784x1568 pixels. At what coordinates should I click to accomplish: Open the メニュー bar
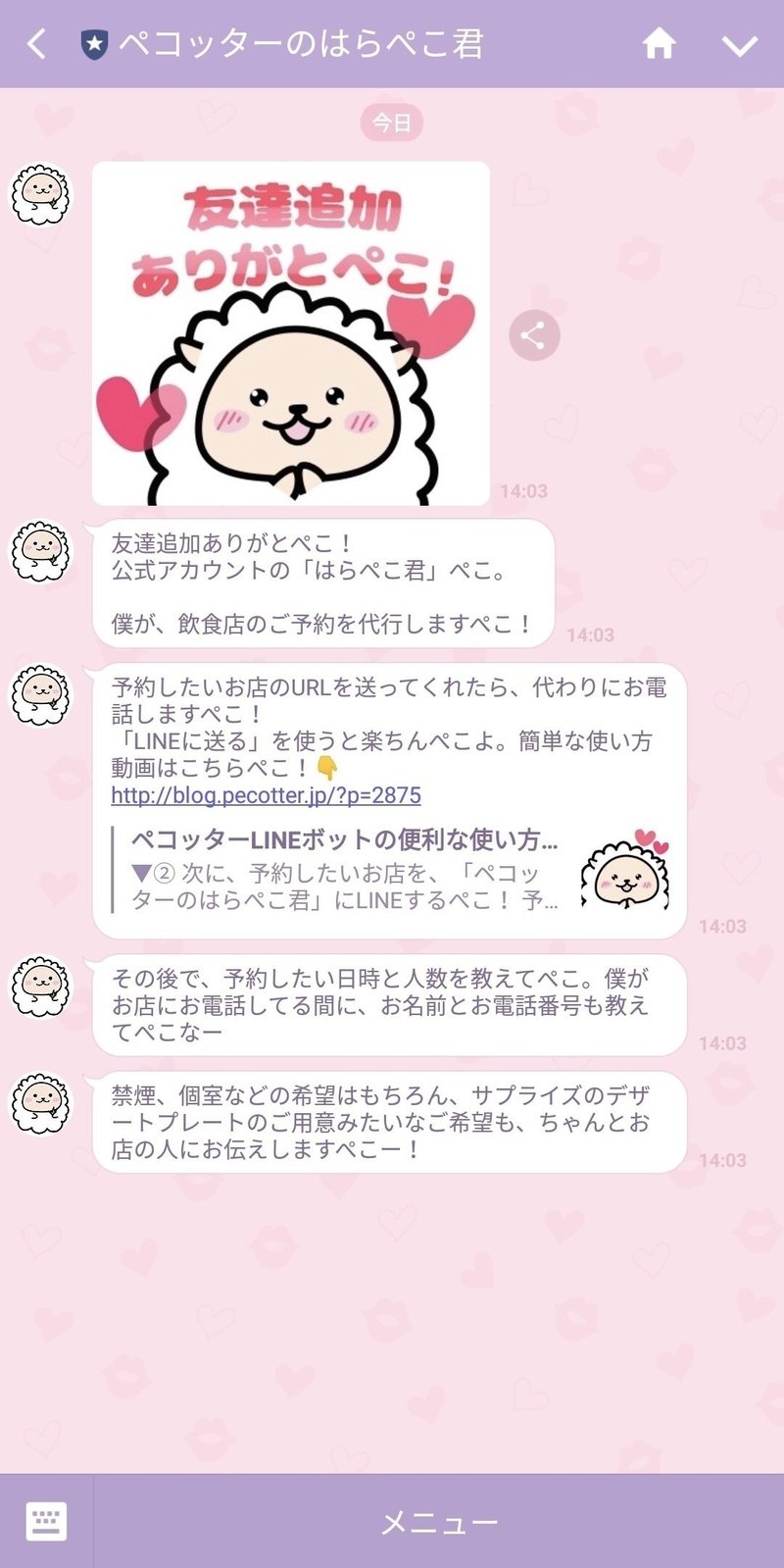coord(439,1522)
